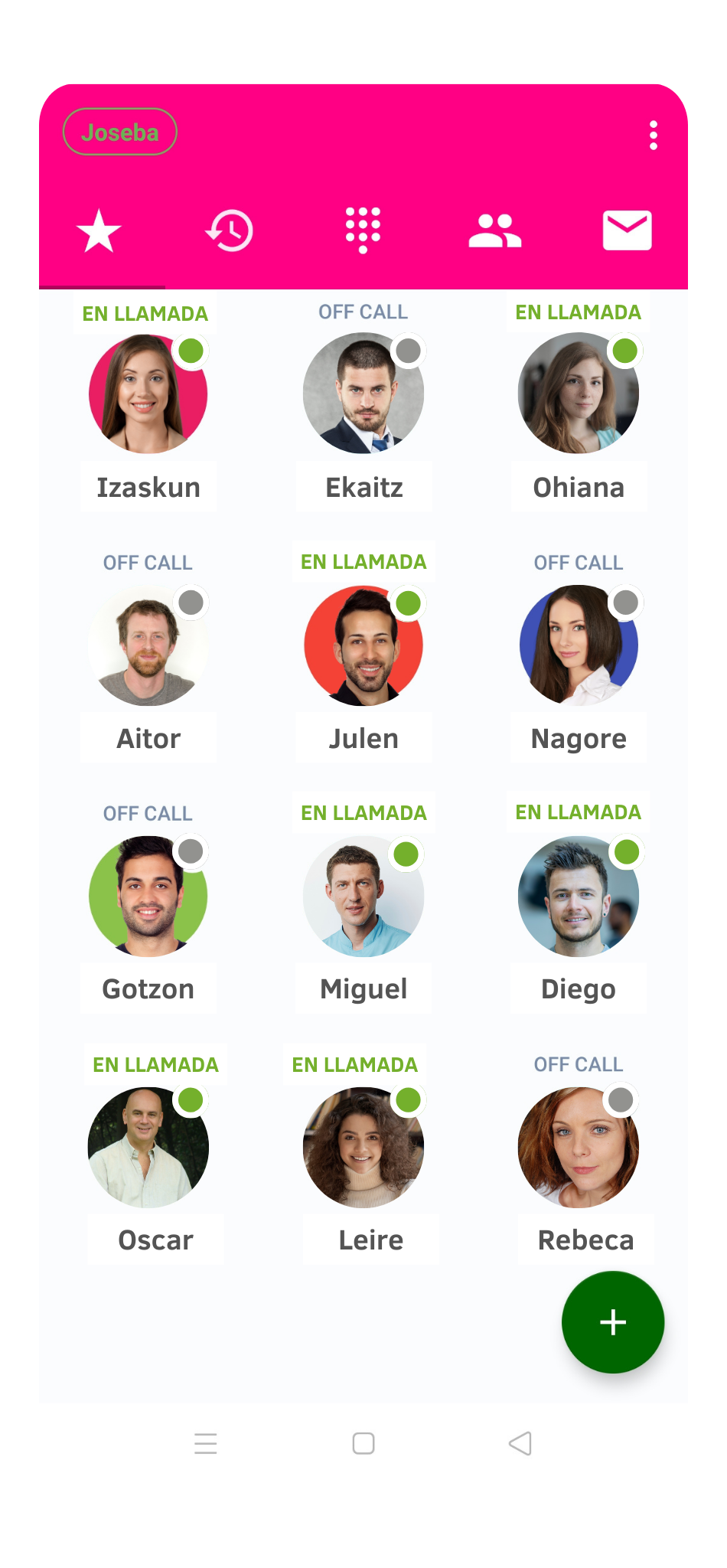
Task: Choose Julen from the grid
Action: pos(363,645)
